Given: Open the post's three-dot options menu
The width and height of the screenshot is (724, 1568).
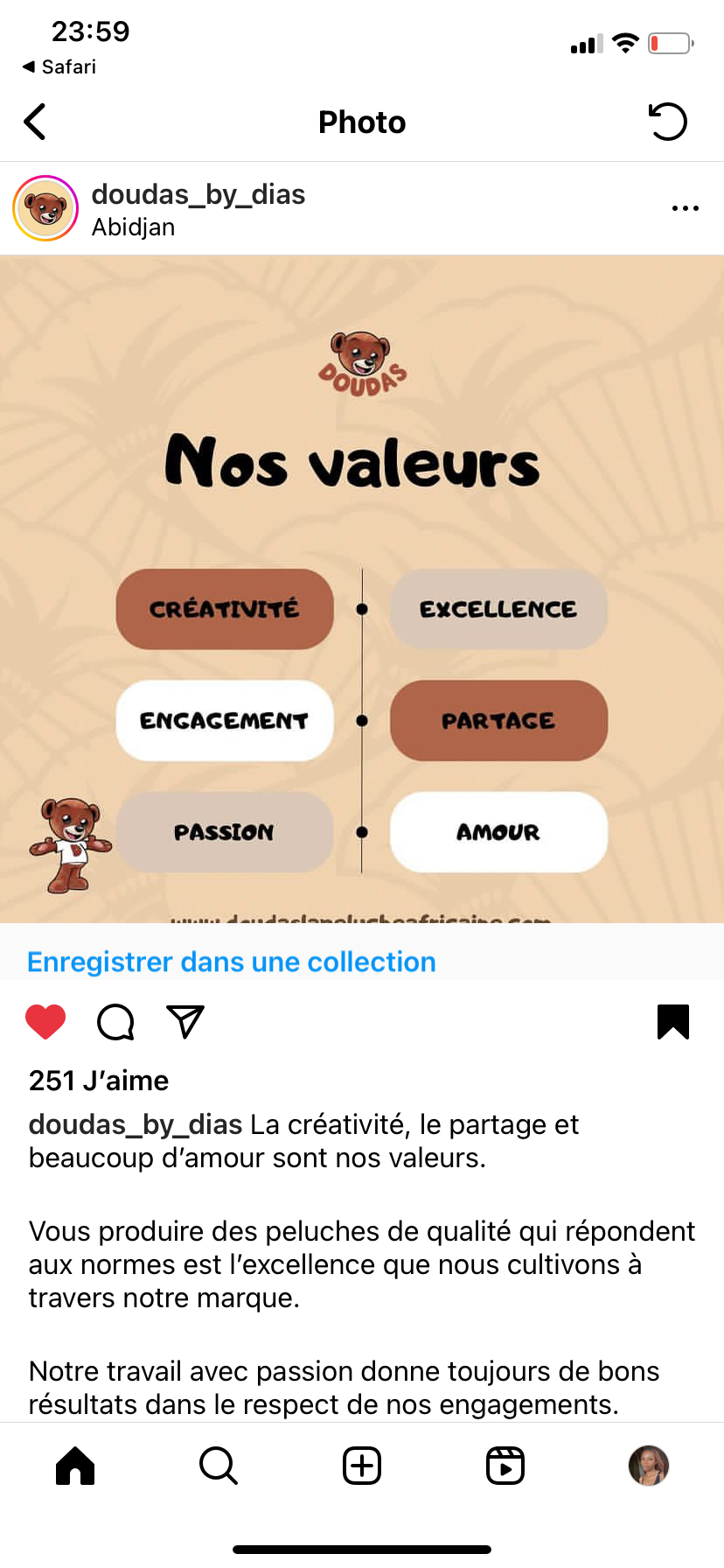Looking at the screenshot, I should coord(685,208).
